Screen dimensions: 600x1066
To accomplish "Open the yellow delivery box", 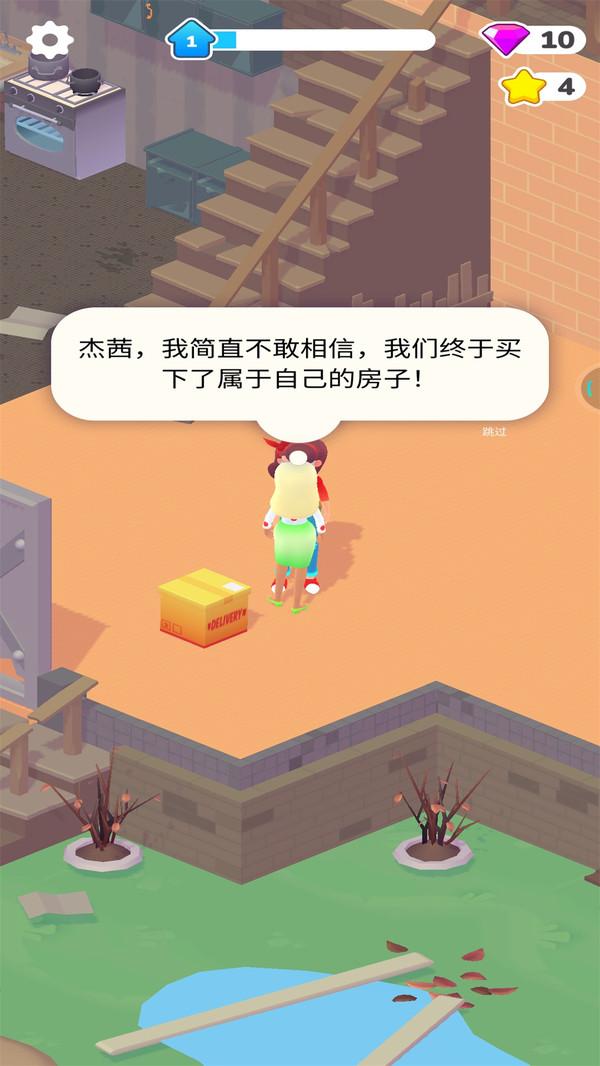I will tap(204, 608).
